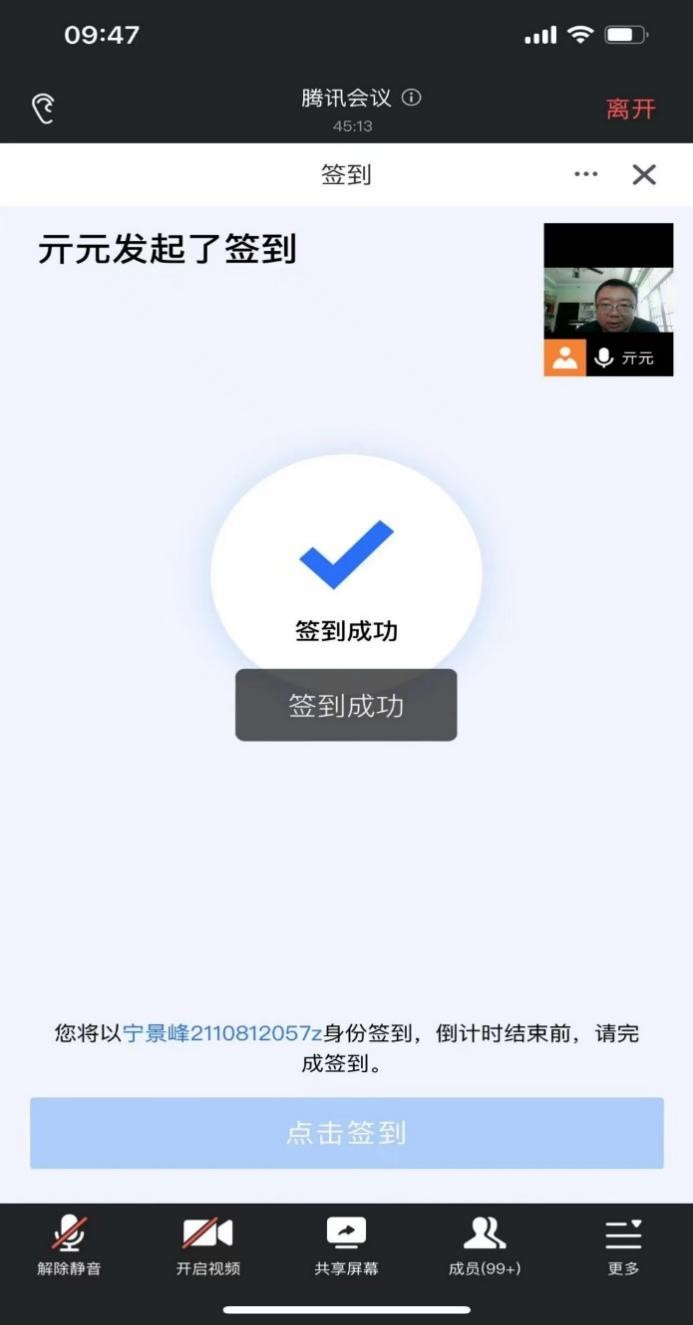The height and width of the screenshot is (1325, 693).
Task: Open the three-dot menu on 签到 panel
Action: point(586,175)
